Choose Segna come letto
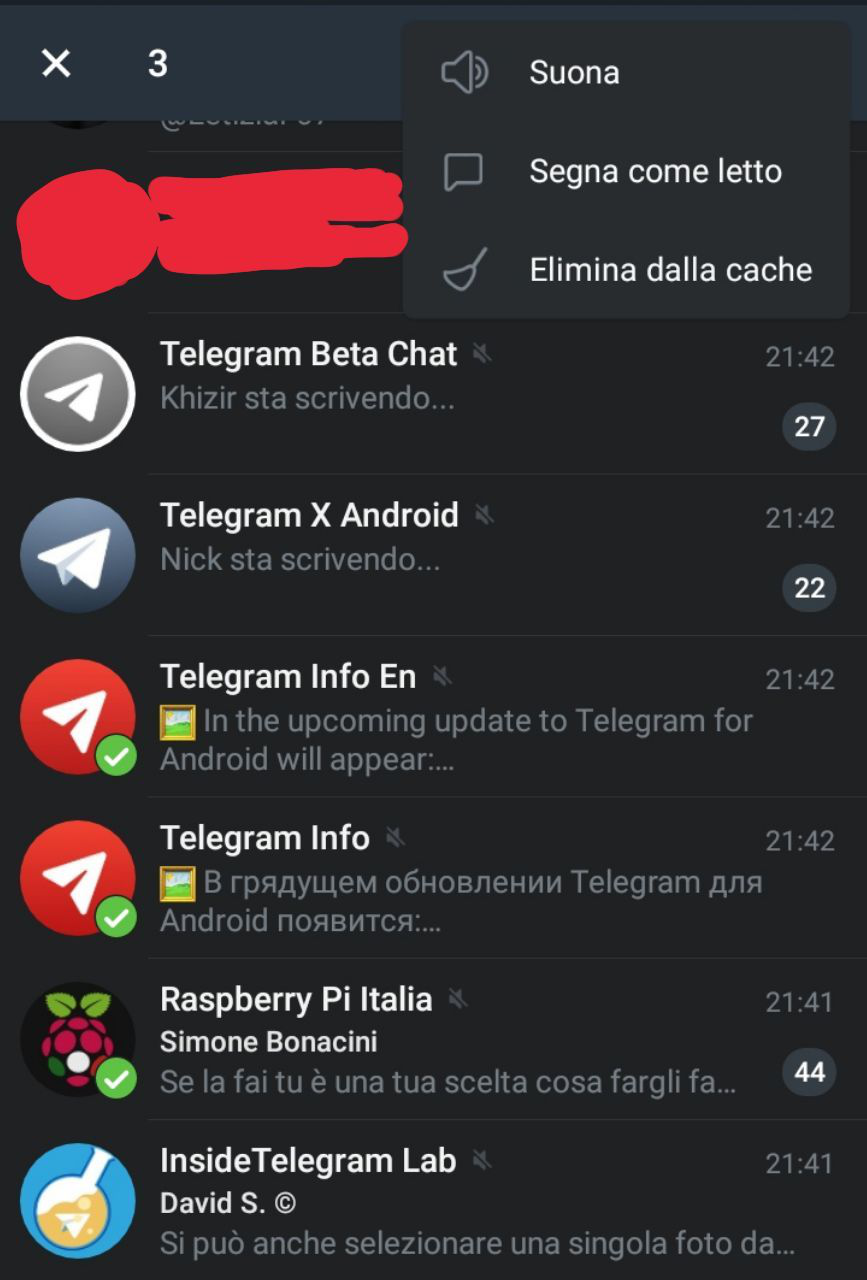 pos(654,171)
